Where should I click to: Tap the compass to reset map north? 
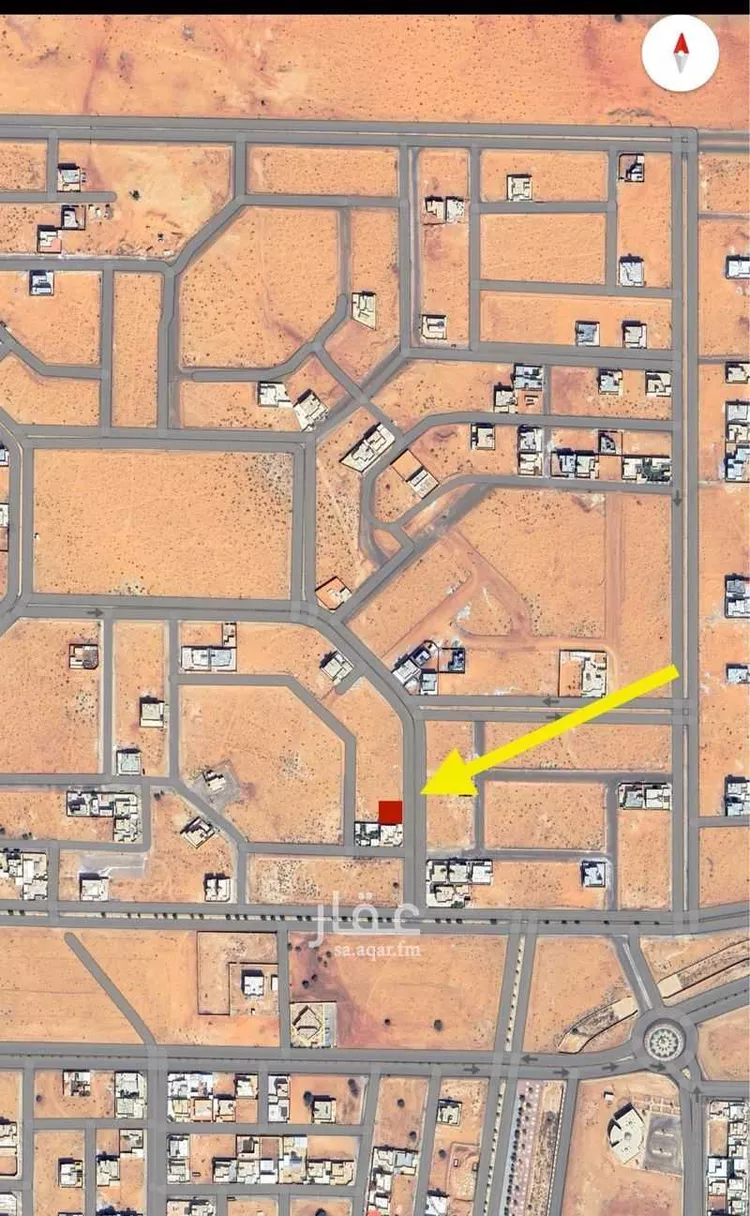pyautogui.click(x=680, y=53)
